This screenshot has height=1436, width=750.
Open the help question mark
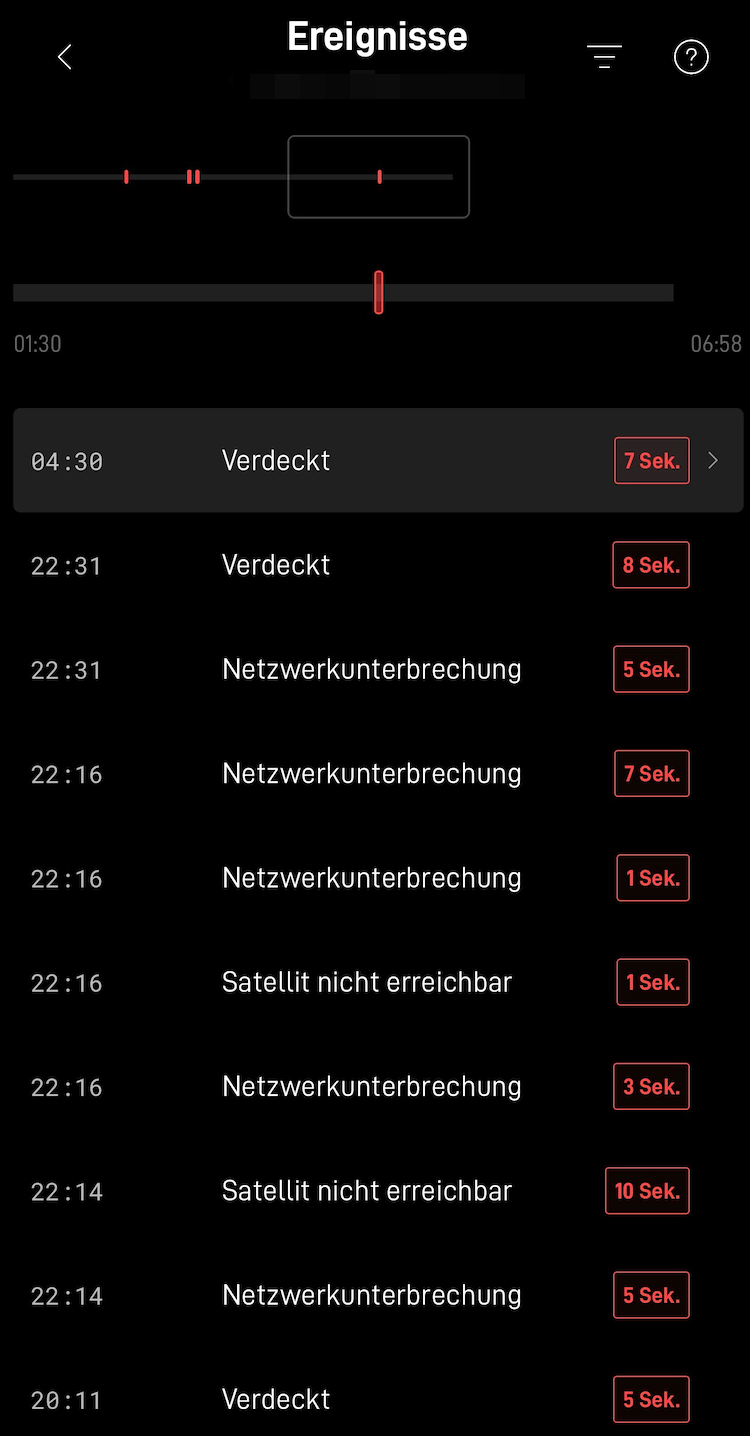(691, 57)
